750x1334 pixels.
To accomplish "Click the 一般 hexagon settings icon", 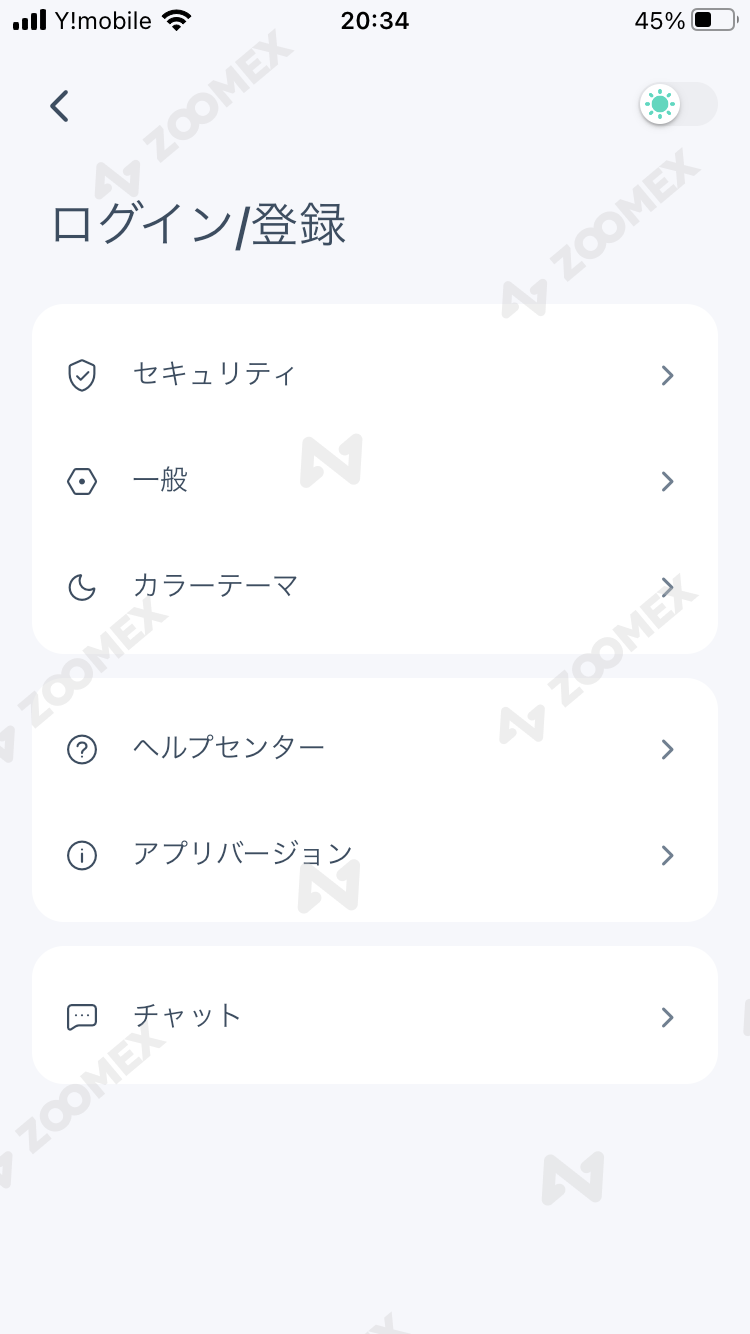I will (81, 481).
